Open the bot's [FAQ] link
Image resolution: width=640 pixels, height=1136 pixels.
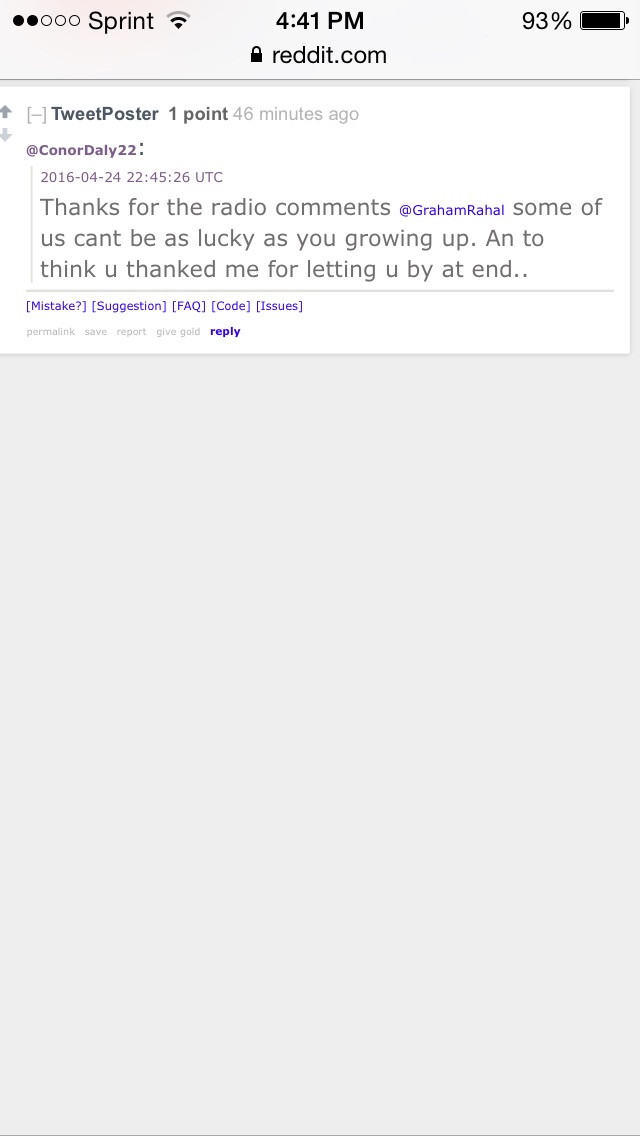(x=188, y=306)
